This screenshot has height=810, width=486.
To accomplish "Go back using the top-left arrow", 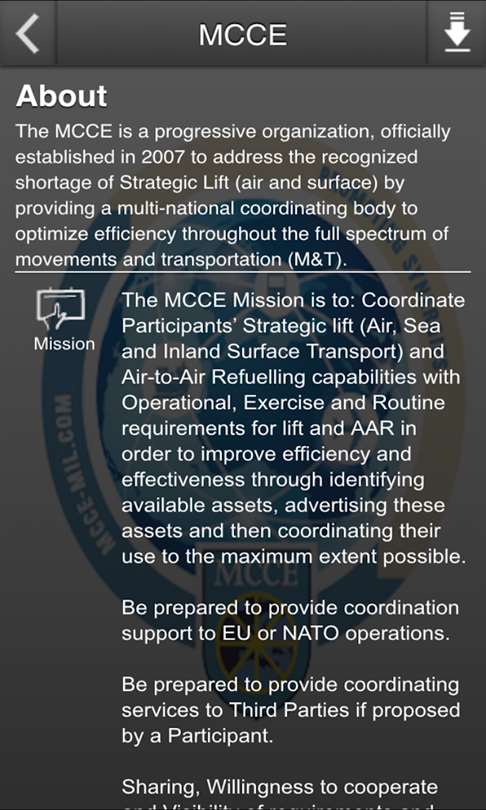I will pos(27,34).
